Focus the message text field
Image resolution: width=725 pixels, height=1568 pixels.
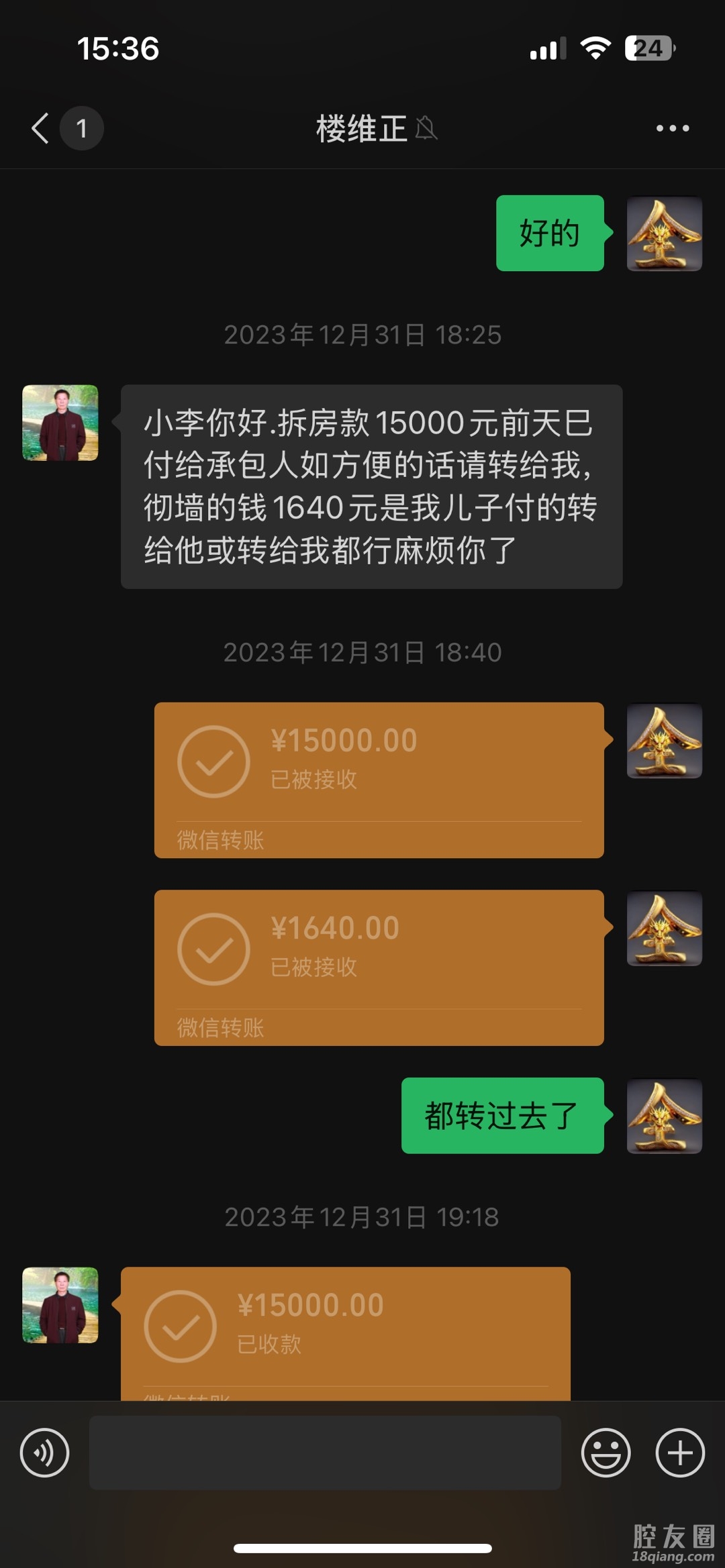[325, 1453]
